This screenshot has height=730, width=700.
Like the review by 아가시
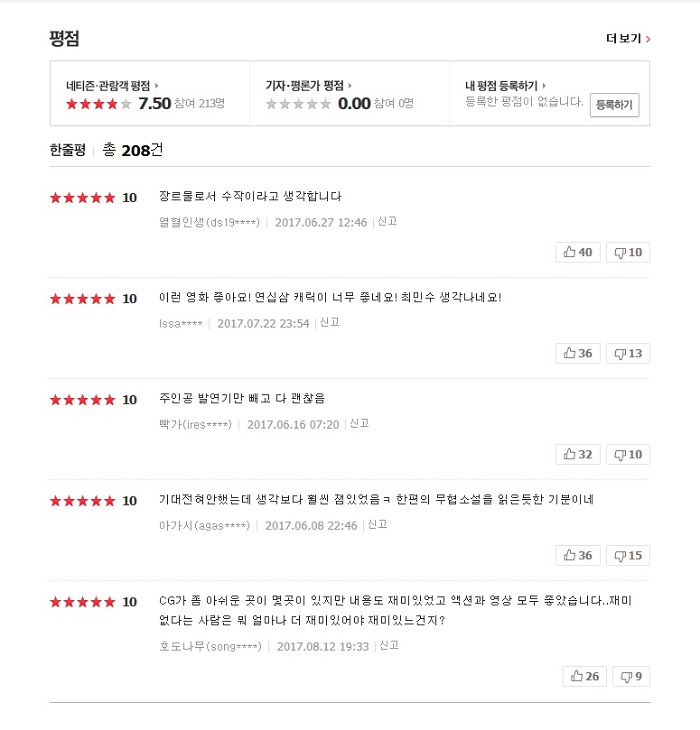pos(578,555)
